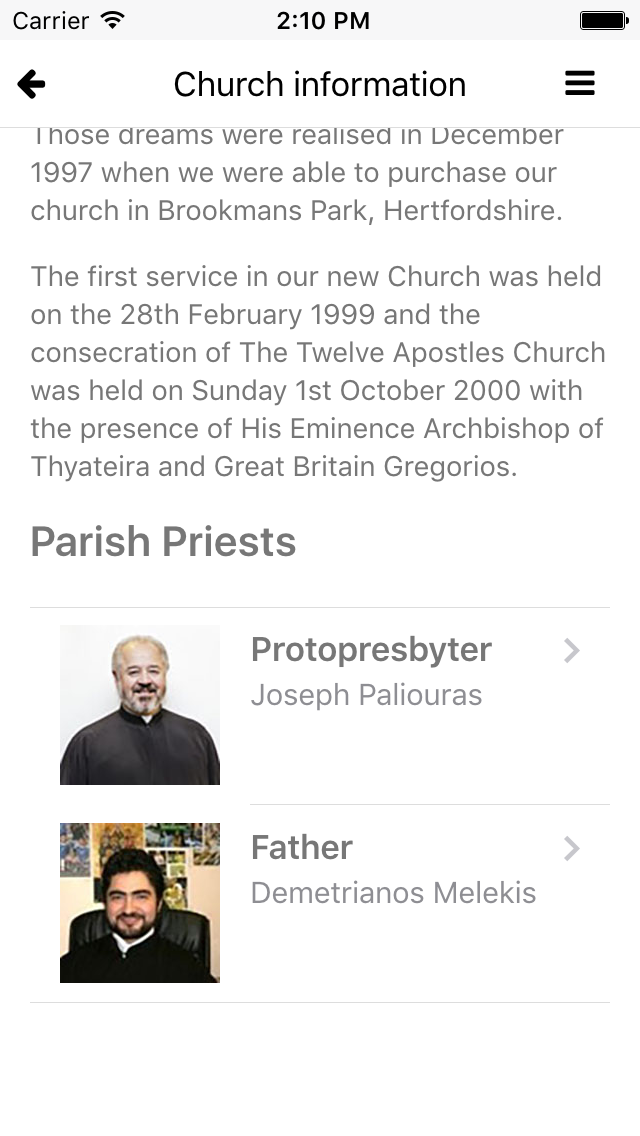Go back using the arrow icon

[32, 84]
